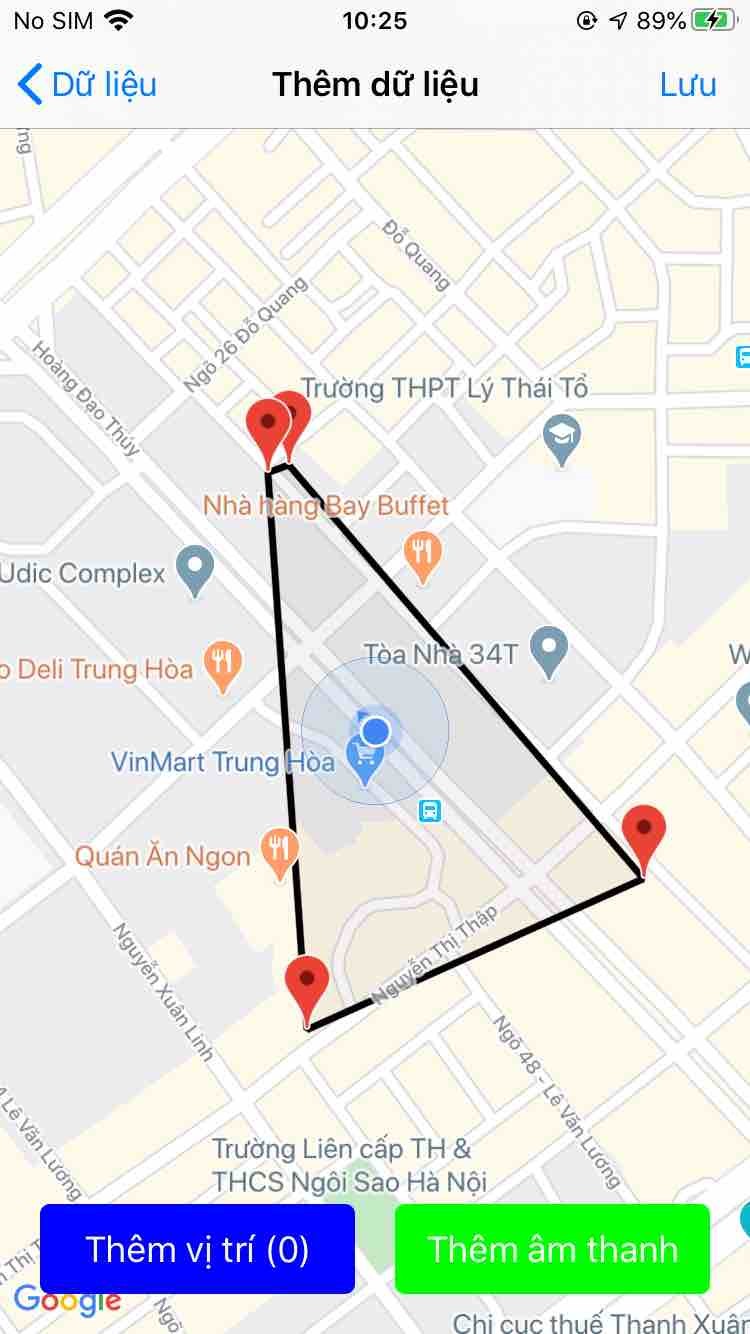Image resolution: width=750 pixels, height=1334 pixels.
Task: Select the red marker near Nguyễn Thị Thập
Action: pyautogui.click(x=307, y=985)
